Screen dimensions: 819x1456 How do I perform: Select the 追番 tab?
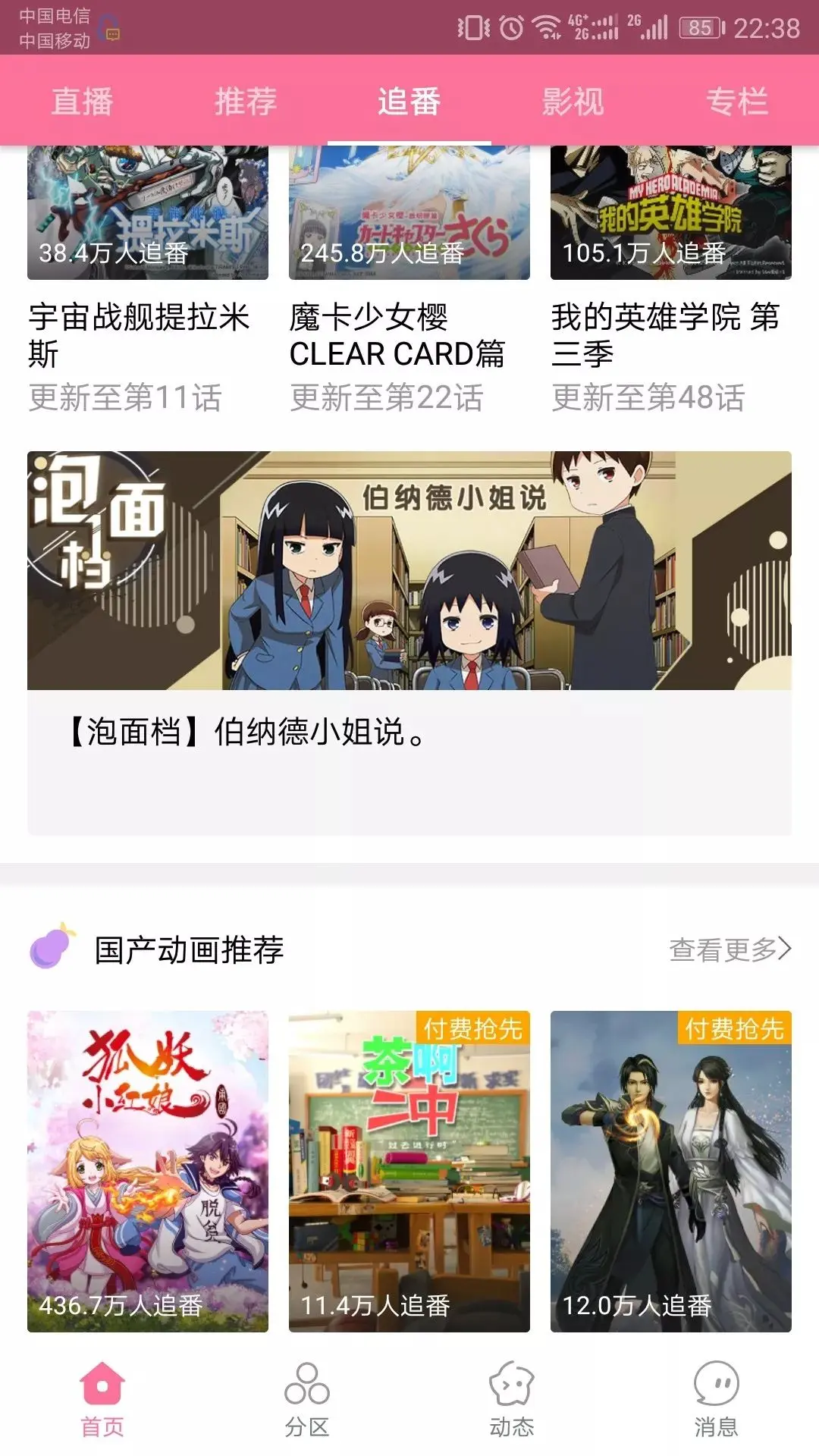point(409,102)
